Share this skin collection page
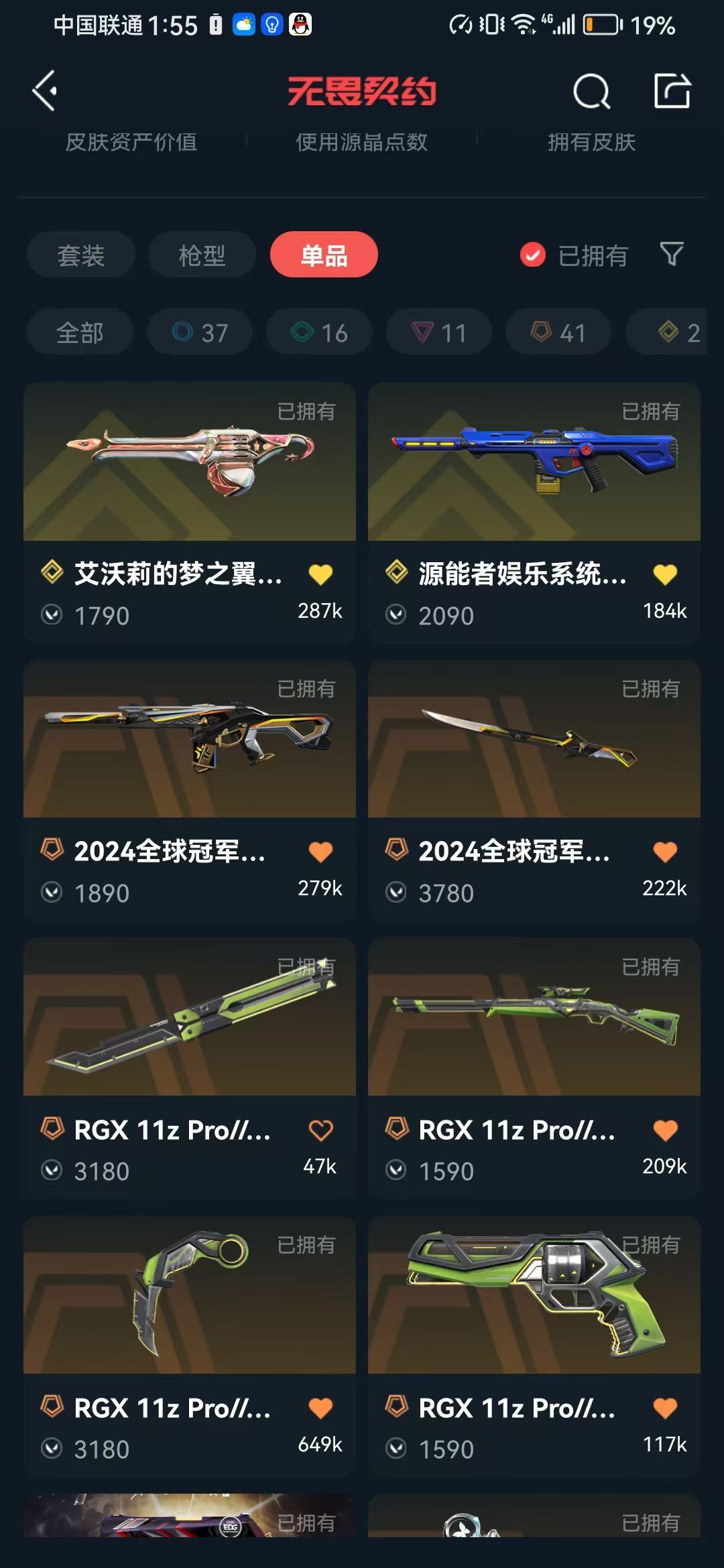Viewport: 724px width, 1568px height. pos(672,90)
